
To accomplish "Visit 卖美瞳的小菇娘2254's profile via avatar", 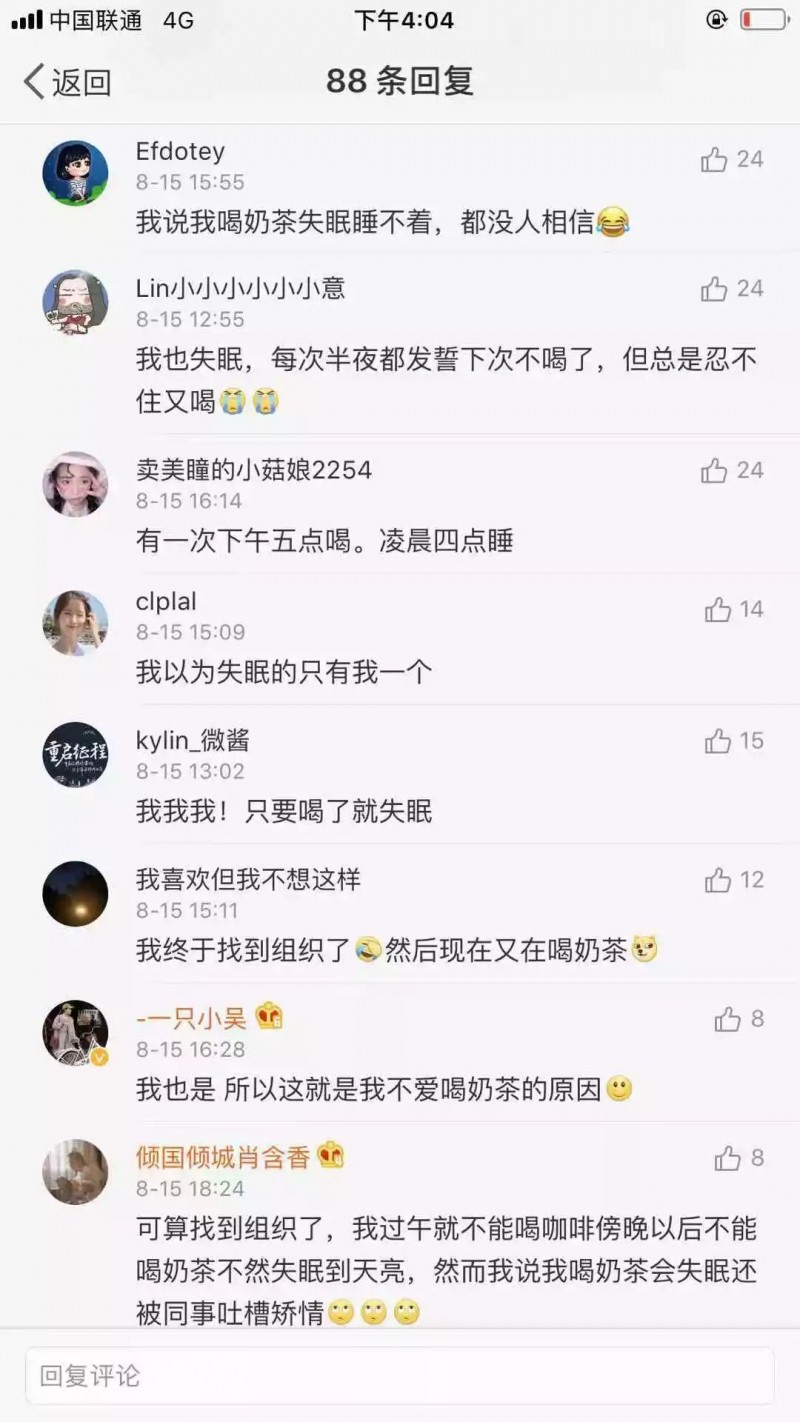I will (x=75, y=484).
